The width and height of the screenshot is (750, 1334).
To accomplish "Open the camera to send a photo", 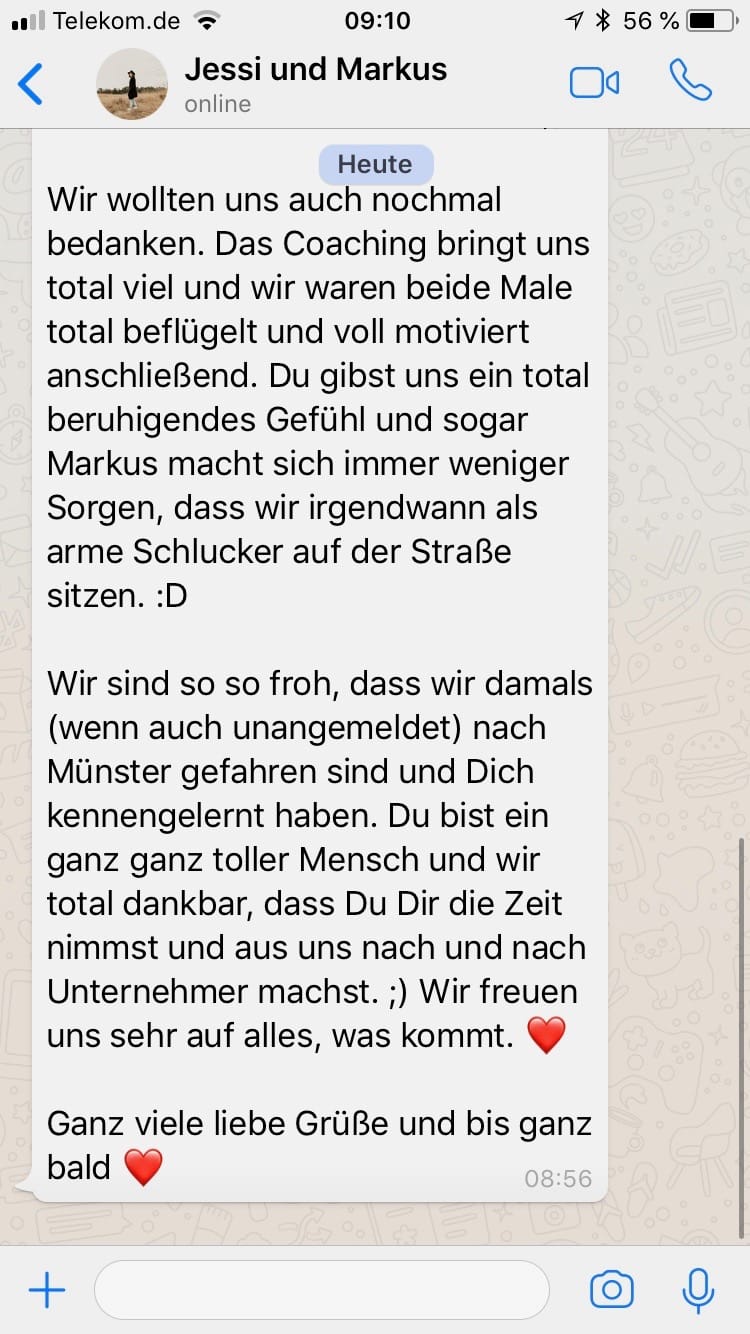I will point(611,1290).
